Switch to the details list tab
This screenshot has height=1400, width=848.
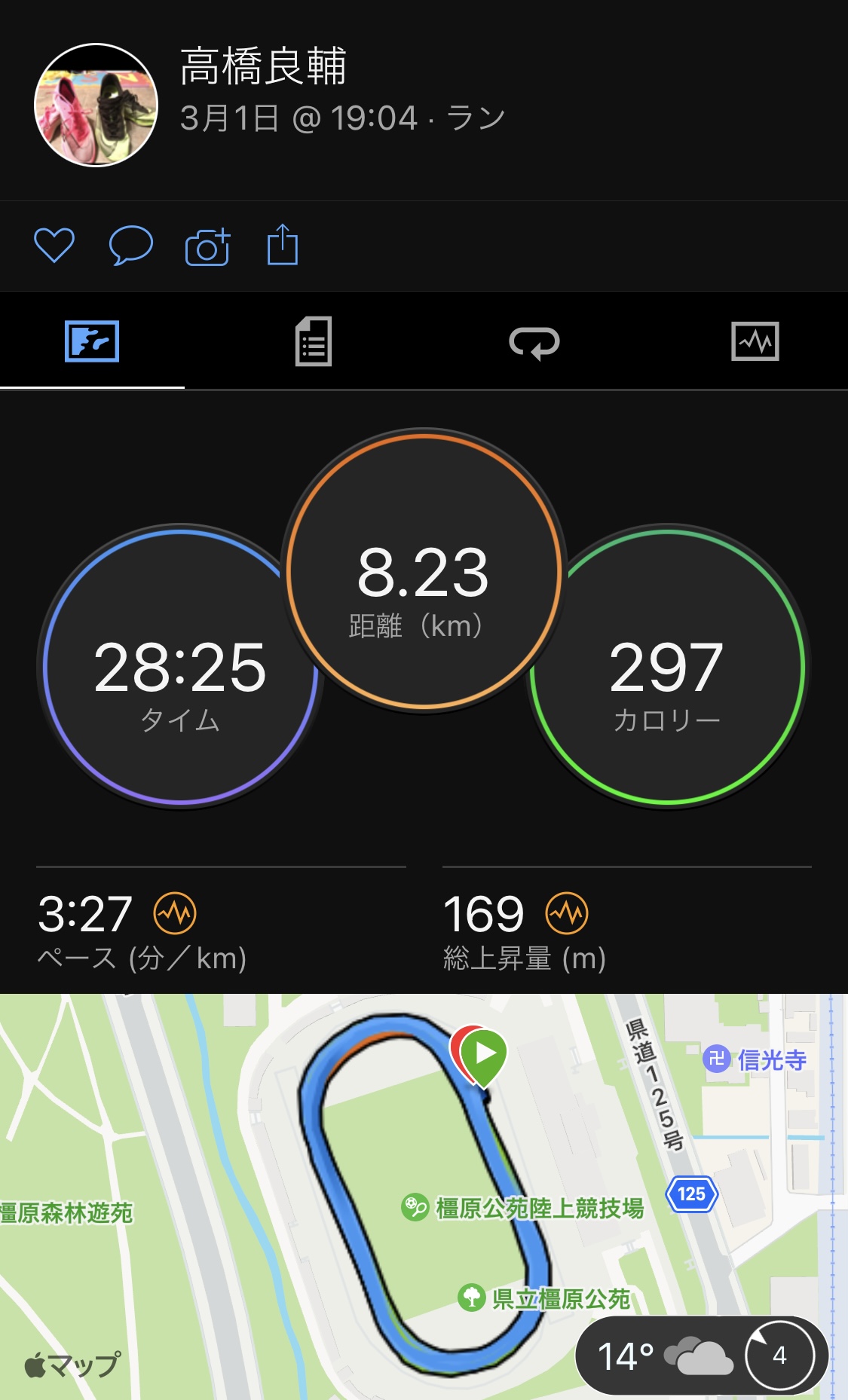click(x=314, y=341)
